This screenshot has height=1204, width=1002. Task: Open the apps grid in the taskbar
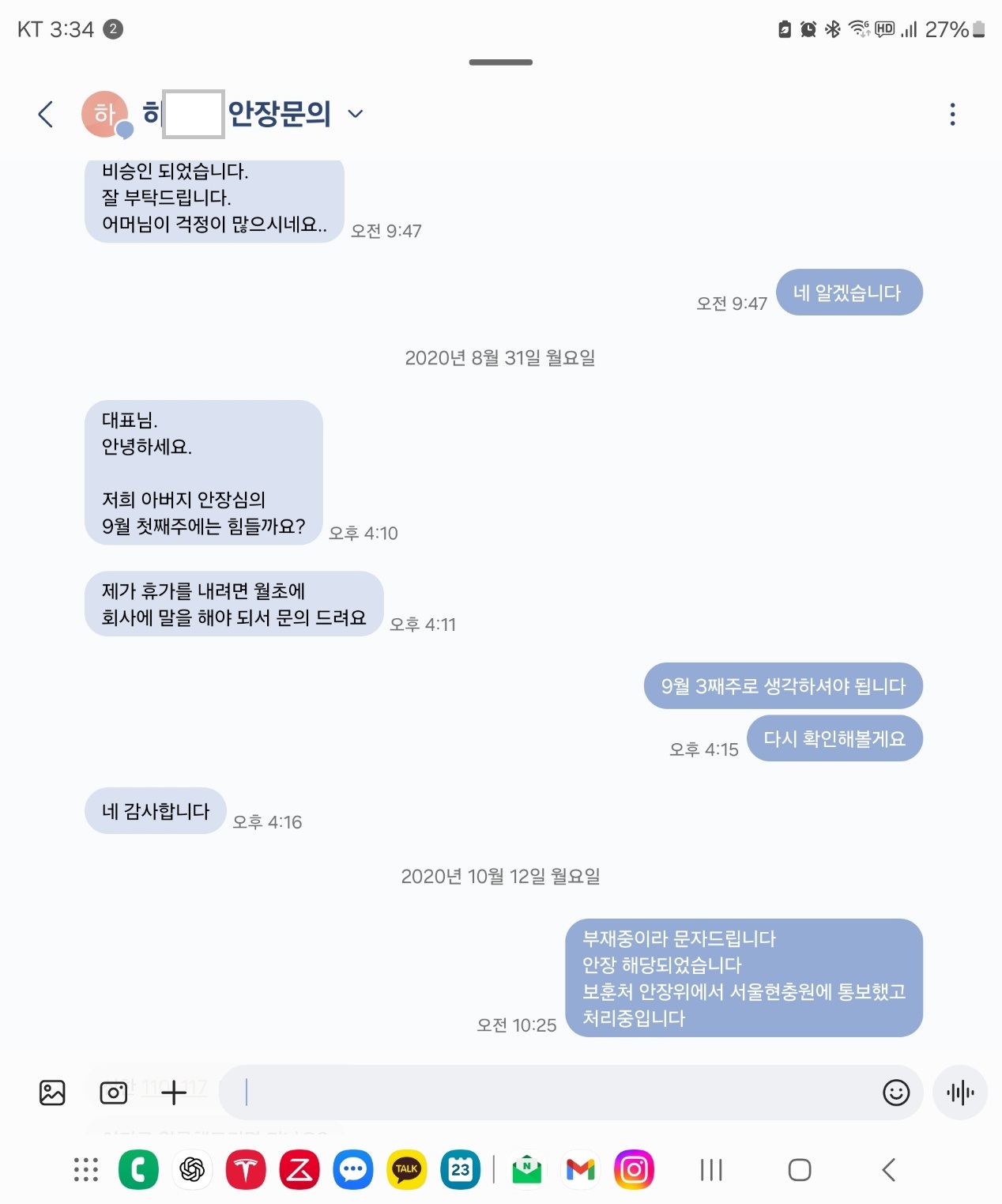86,1169
